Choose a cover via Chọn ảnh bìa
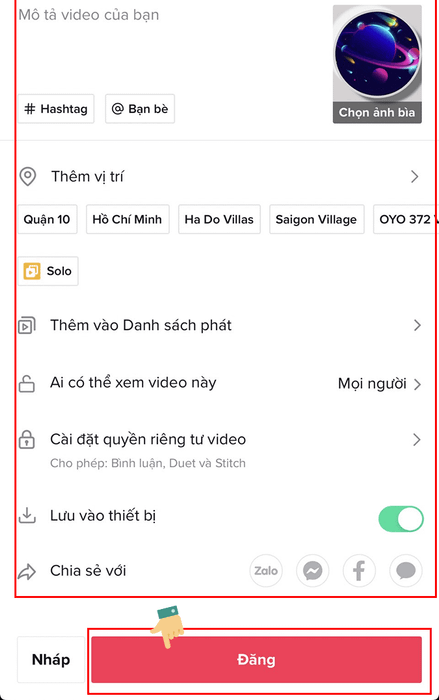The image size is (439, 700). tap(377, 64)
